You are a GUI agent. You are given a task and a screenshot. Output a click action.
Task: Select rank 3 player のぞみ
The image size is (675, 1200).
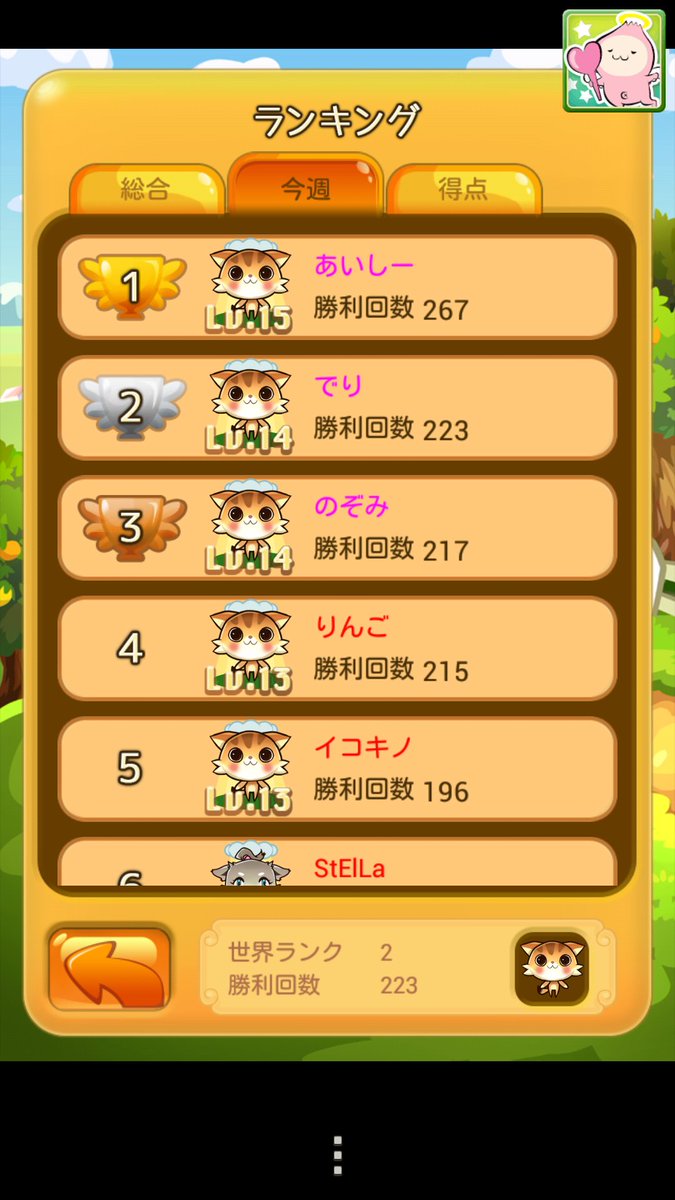pyautogui.click(x=337, y=528)
